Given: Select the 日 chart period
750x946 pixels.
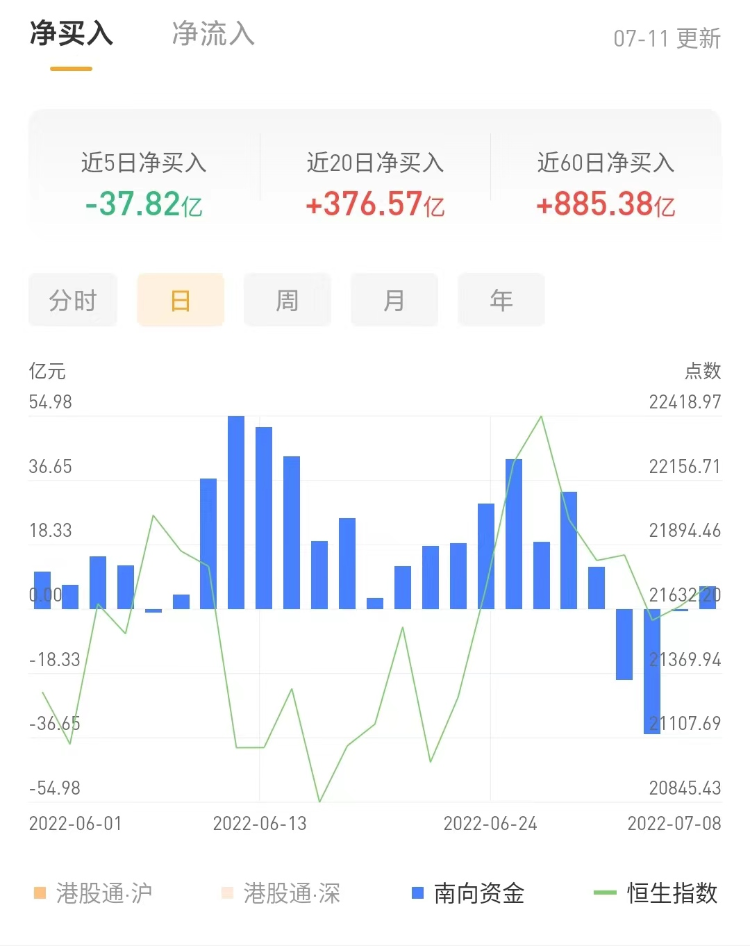Looking at the screenshot, I should click(180, 300).
